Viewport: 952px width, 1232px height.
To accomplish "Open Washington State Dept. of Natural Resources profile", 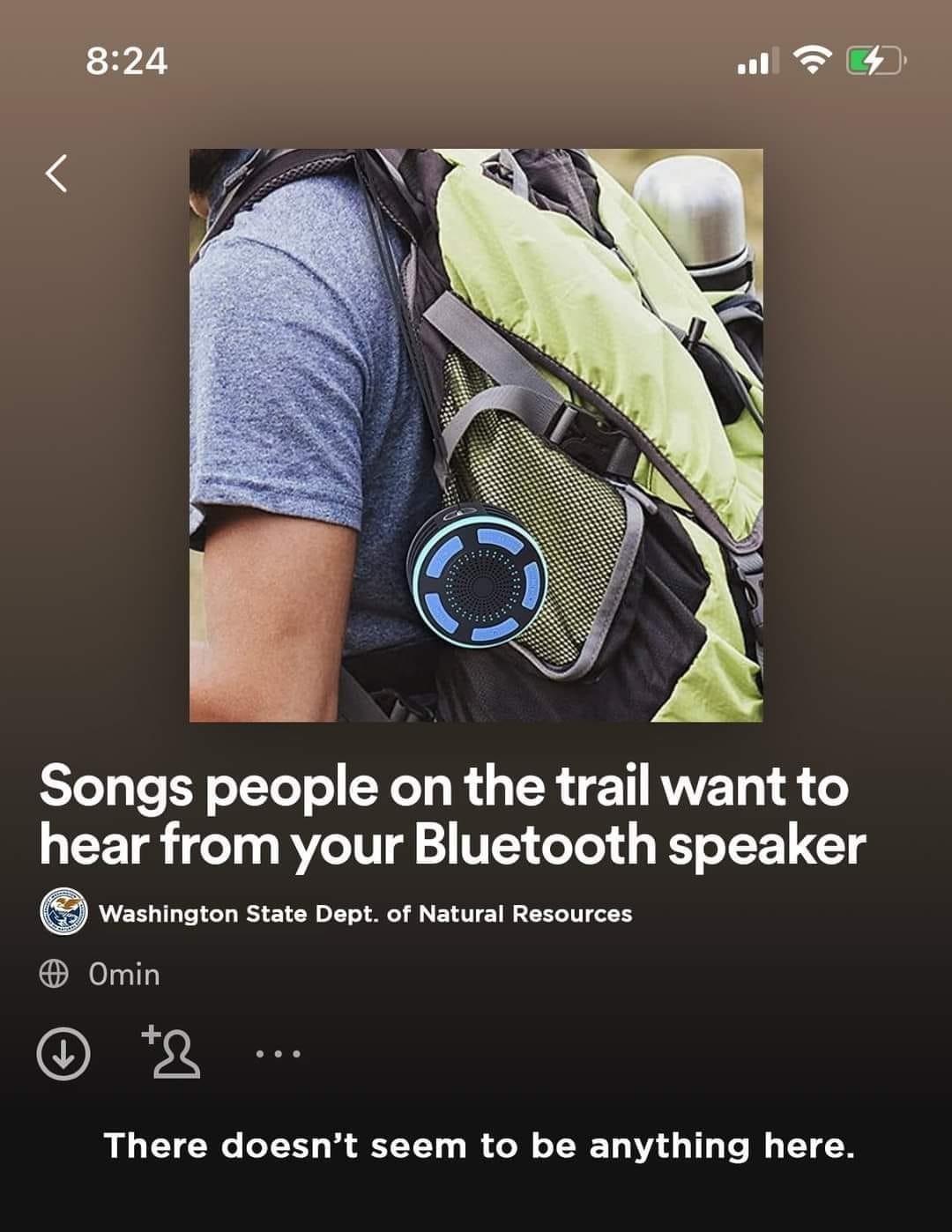I will pos(364,914).
